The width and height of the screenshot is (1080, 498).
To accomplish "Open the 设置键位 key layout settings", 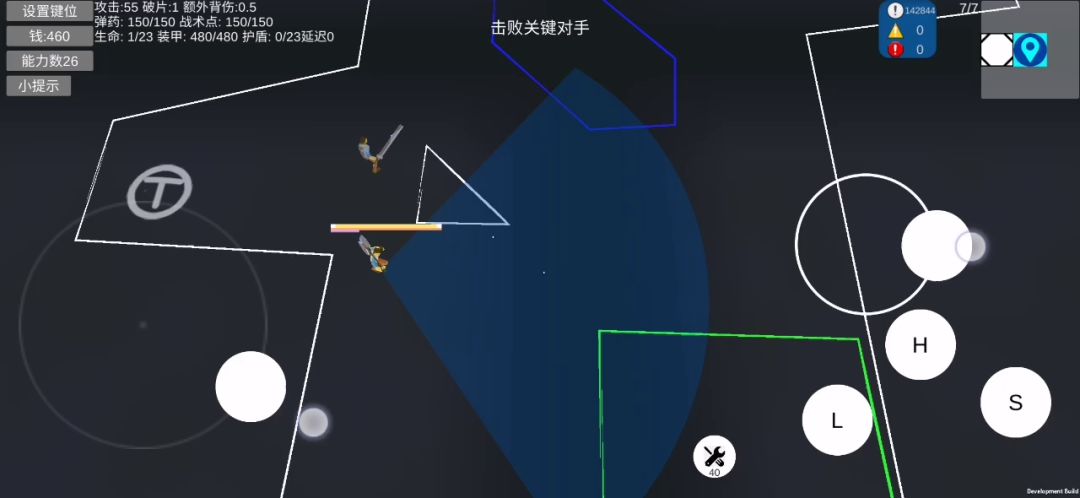I will point(50,10).
